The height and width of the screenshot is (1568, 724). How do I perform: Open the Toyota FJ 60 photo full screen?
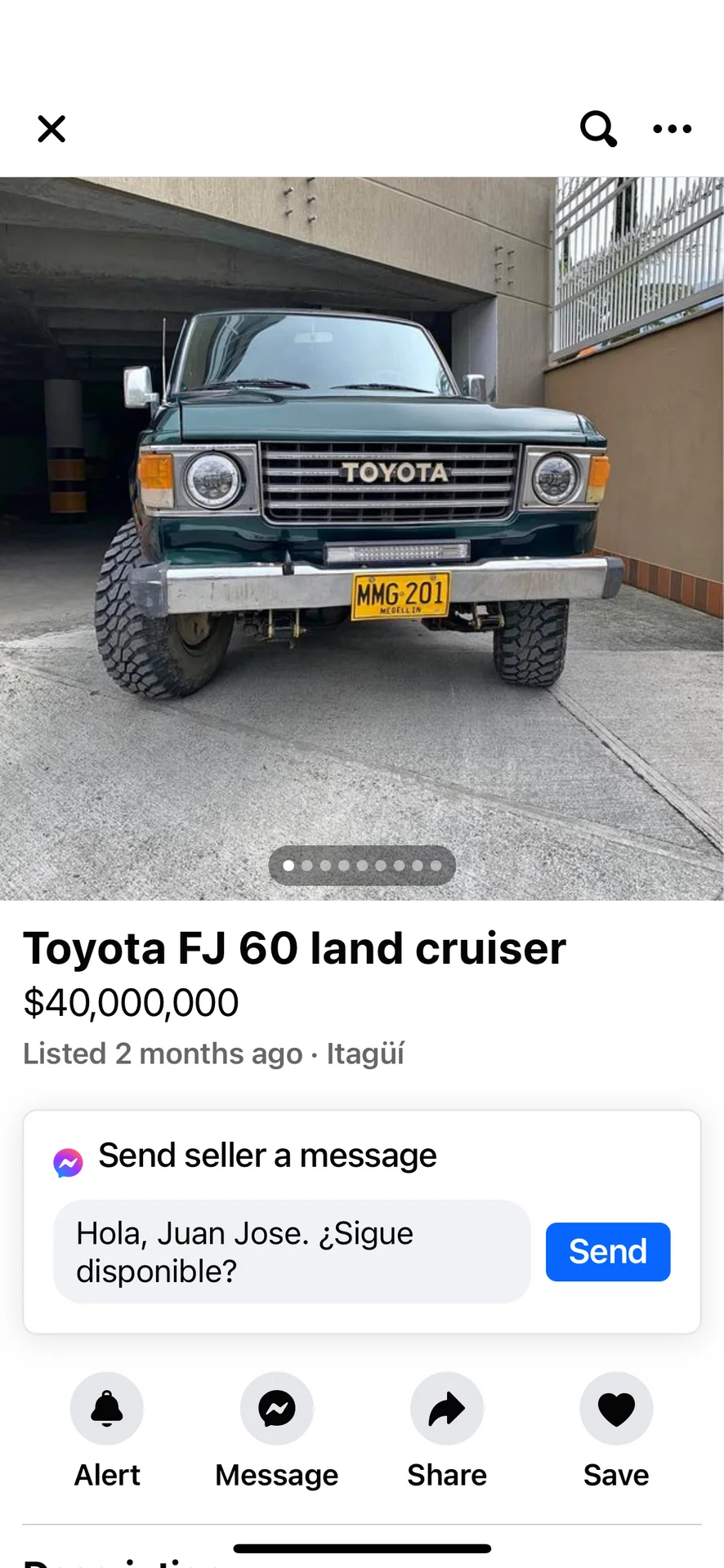[361, 523]
